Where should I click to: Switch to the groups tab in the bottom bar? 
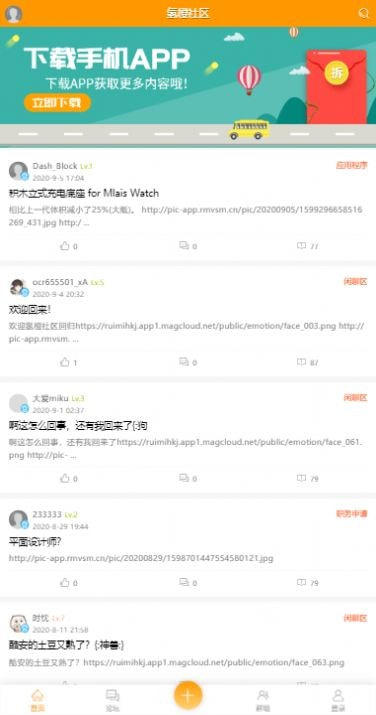(263, 700)
